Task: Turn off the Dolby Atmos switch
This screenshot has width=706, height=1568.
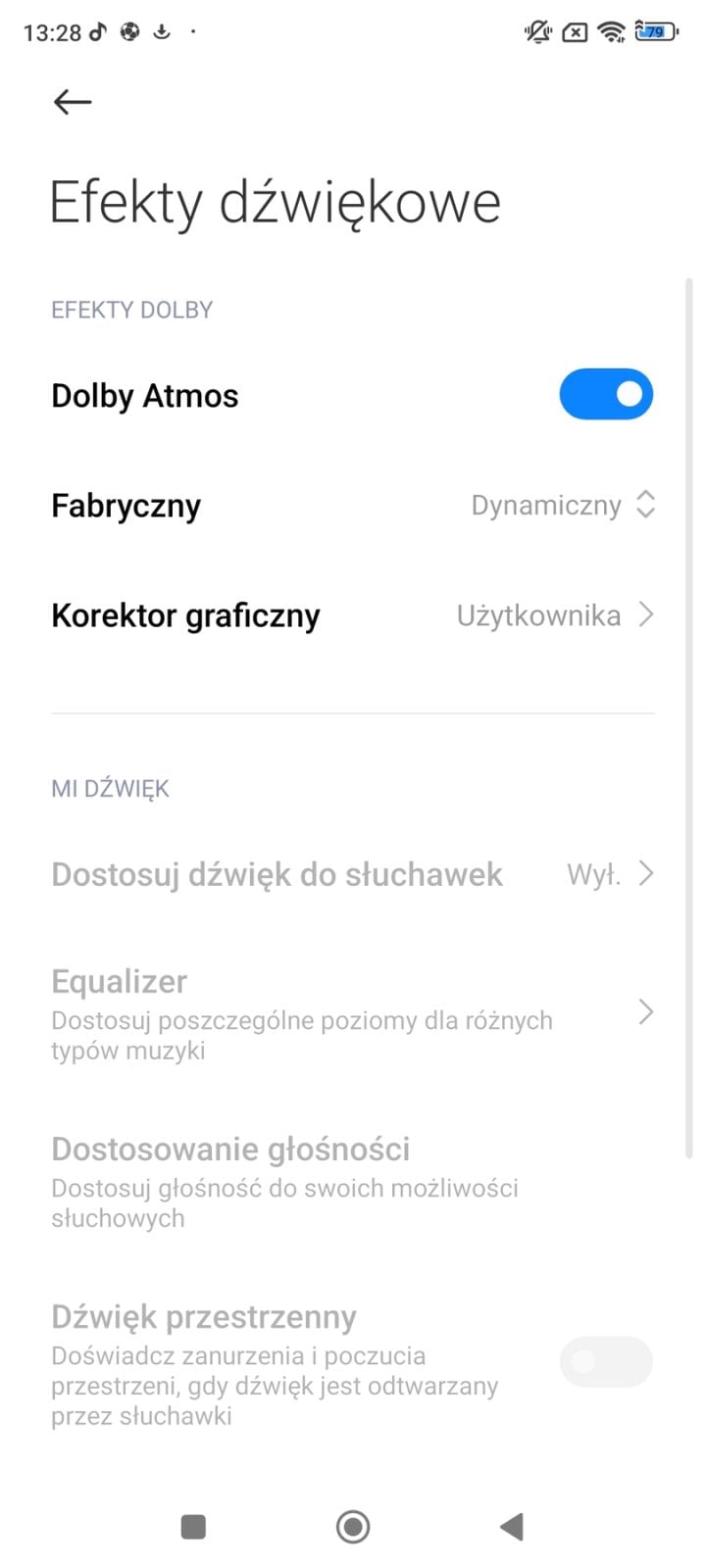Action: [605, 394]
